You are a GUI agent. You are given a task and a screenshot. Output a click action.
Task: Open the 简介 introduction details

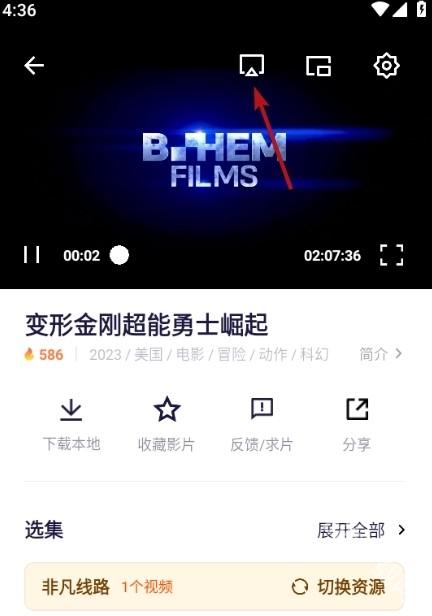click(x=381, y=354)
